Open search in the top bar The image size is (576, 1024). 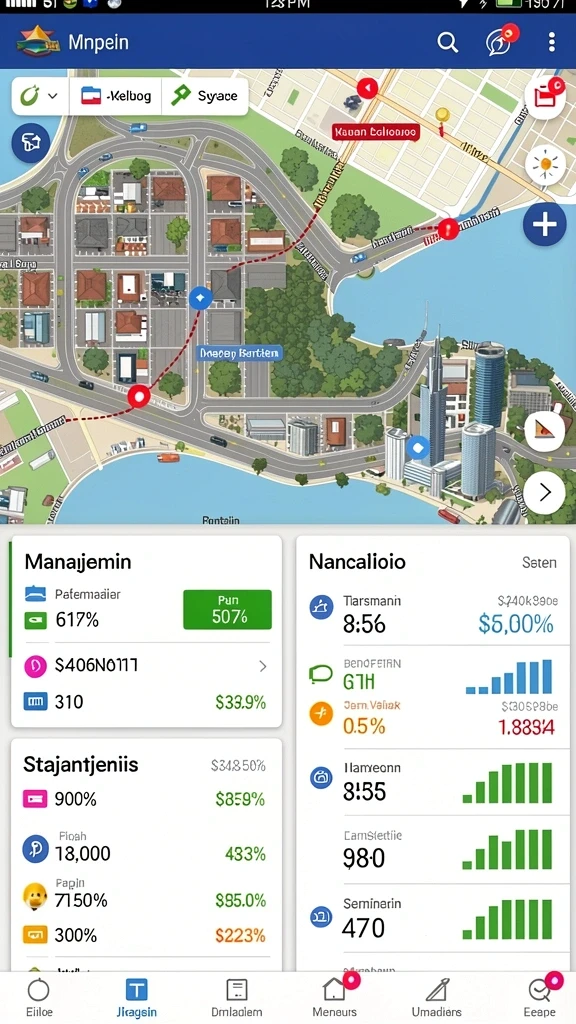tap(447, 42)
